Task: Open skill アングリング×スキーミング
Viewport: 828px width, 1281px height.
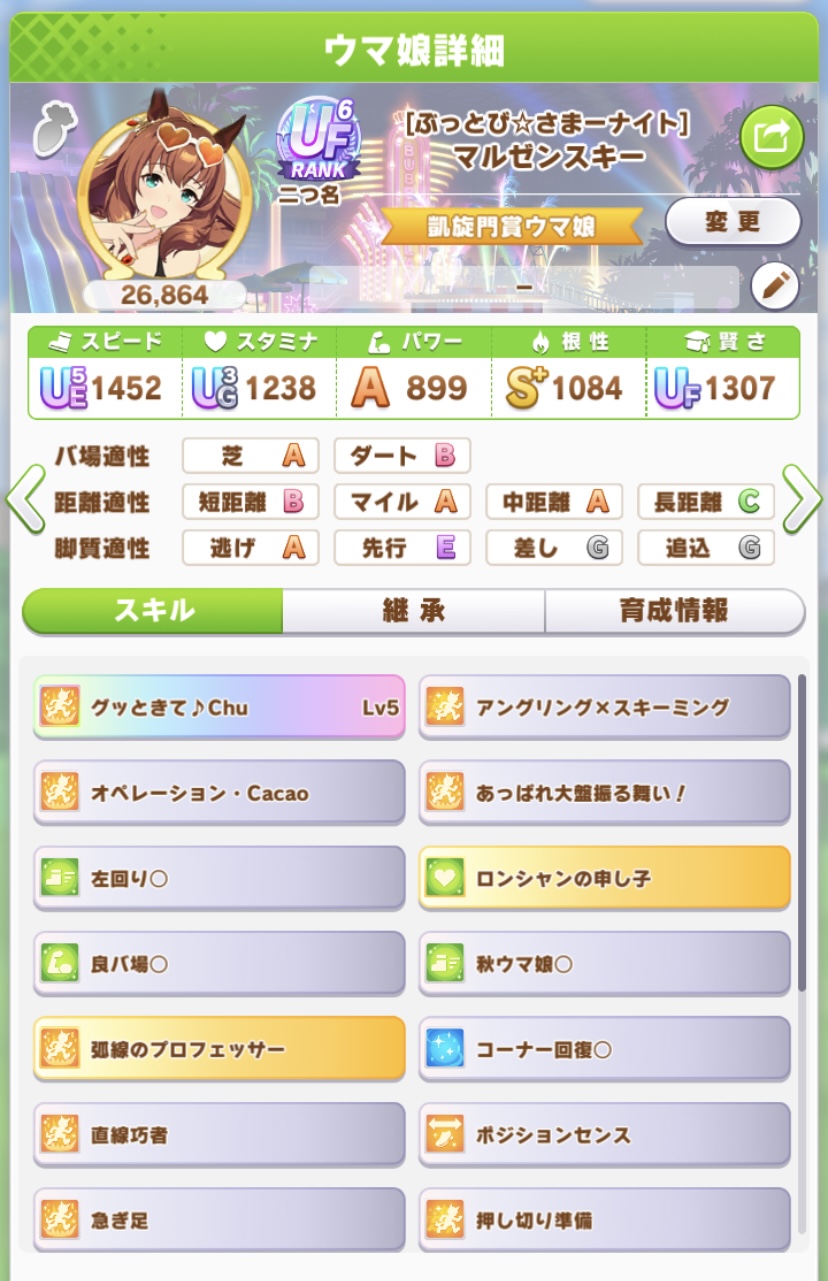Action: [x=604, y=707]
